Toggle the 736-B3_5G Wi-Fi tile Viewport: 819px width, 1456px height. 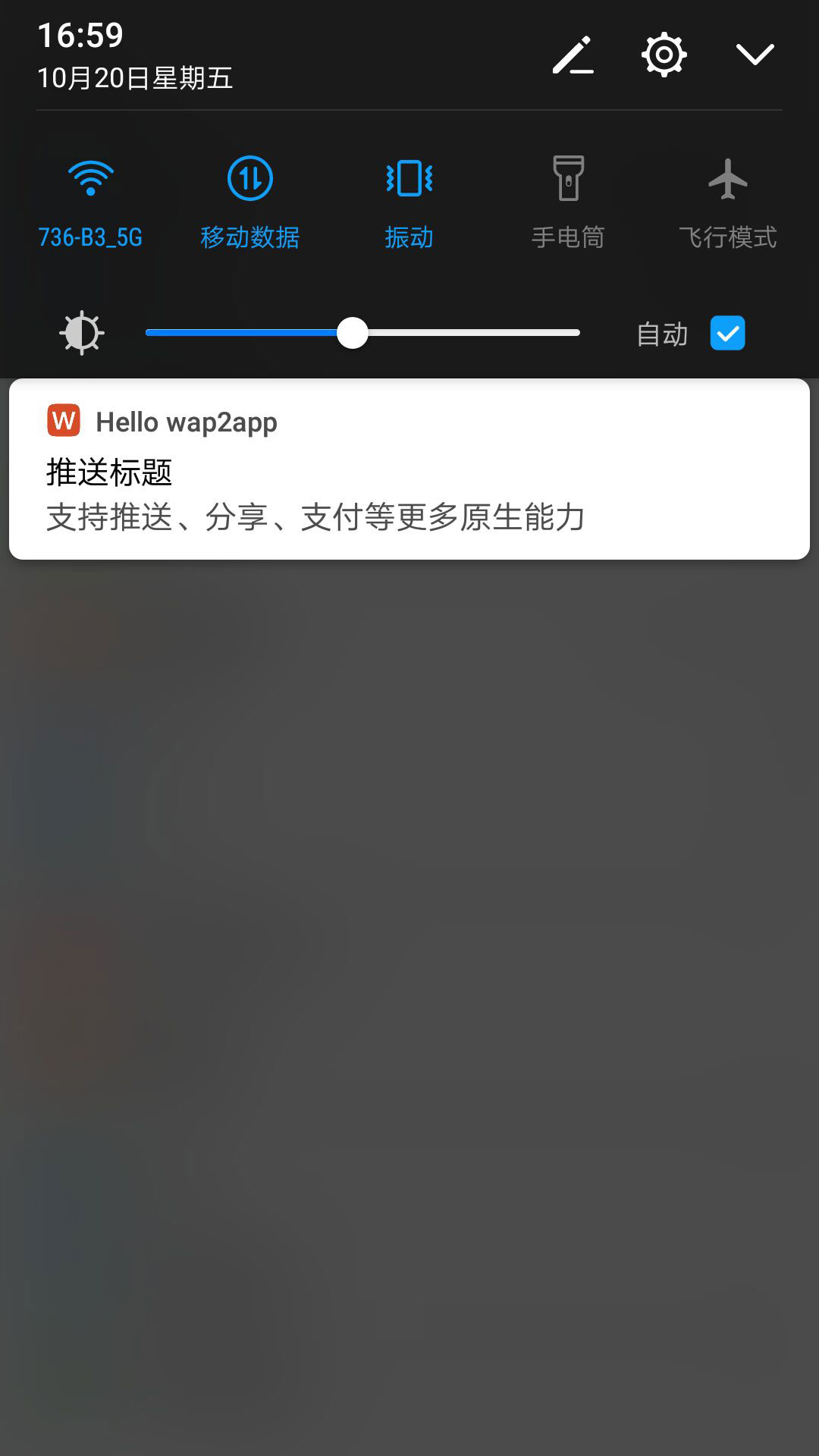[90, 180]
